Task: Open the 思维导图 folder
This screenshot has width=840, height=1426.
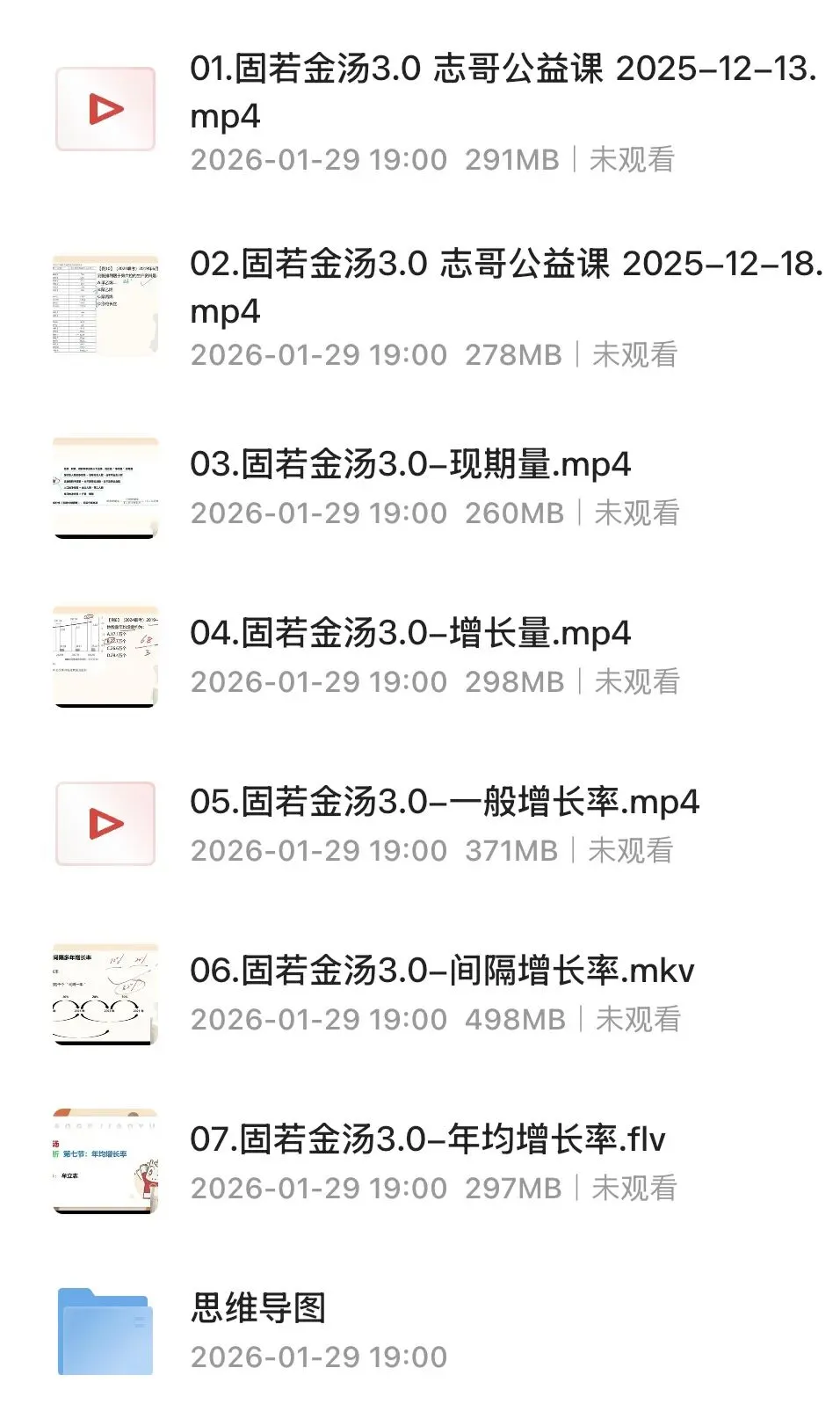Action: pos(258,1308)
